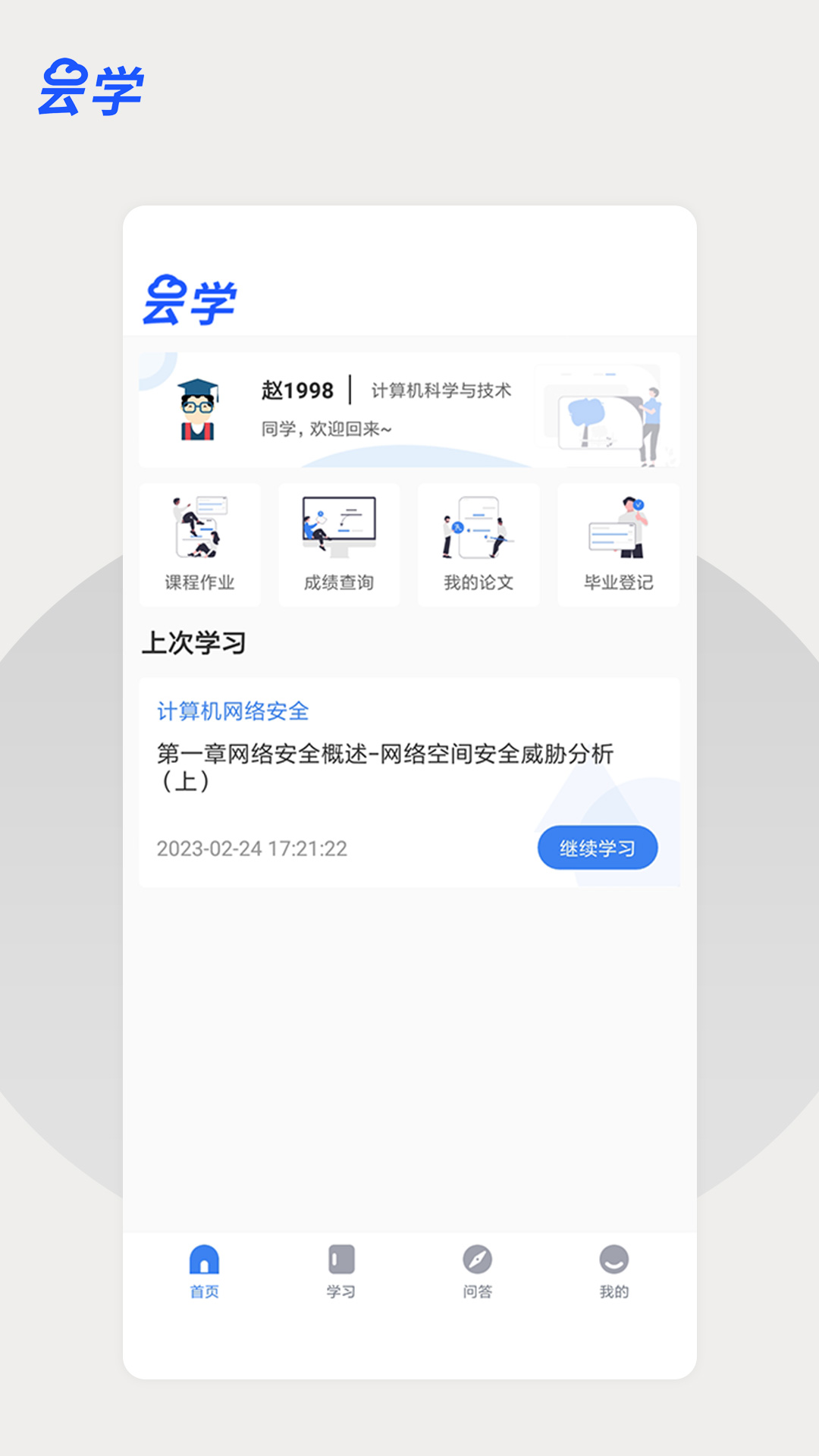
Task: Tap the 我的 profile icon at bottom
Action: [x=613, y=1255]
